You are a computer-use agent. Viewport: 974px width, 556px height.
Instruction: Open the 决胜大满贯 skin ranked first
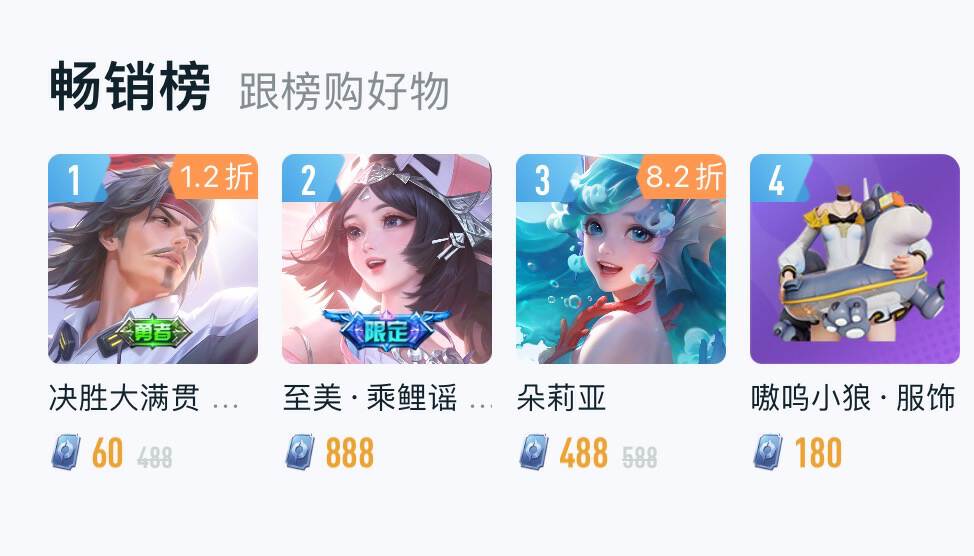153,259
